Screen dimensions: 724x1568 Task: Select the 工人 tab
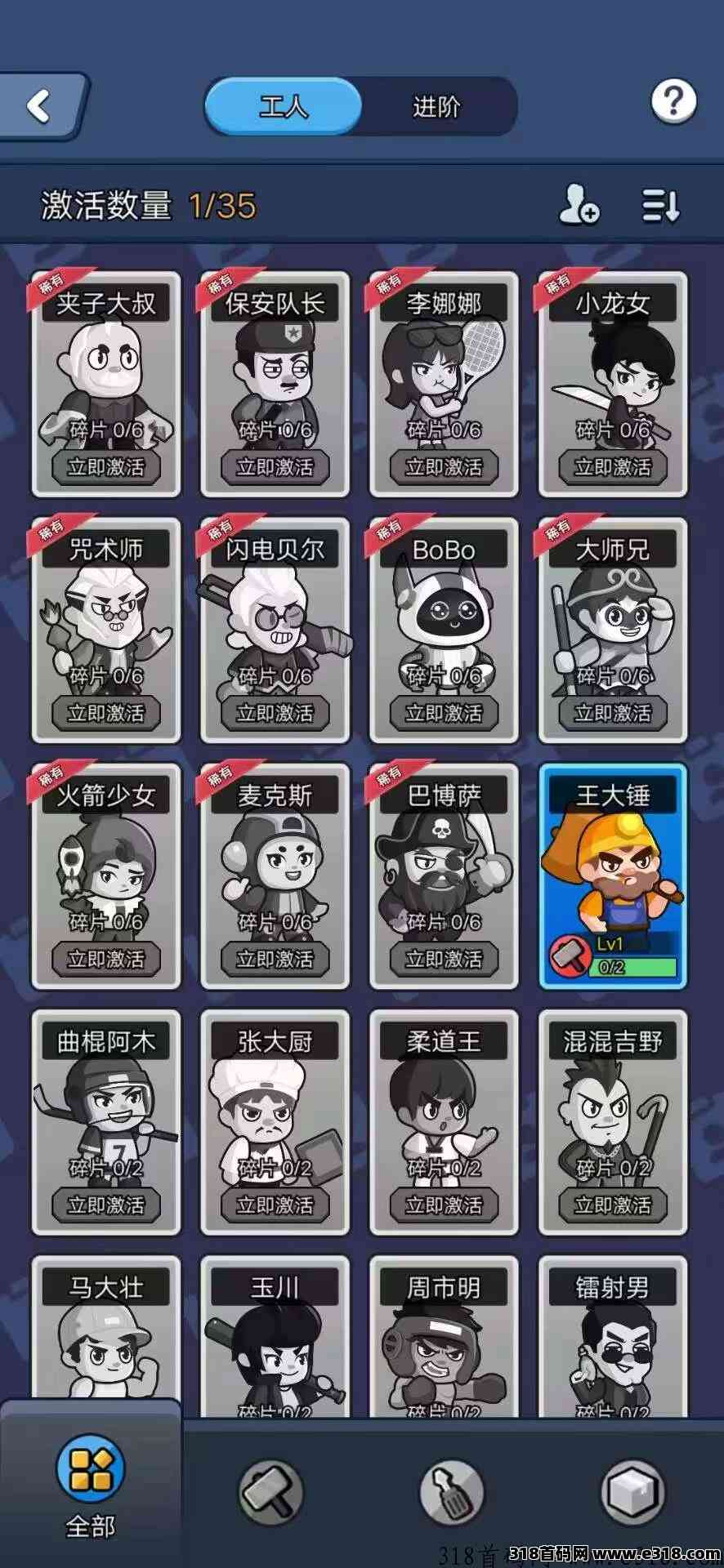click(x=283, y=106)
